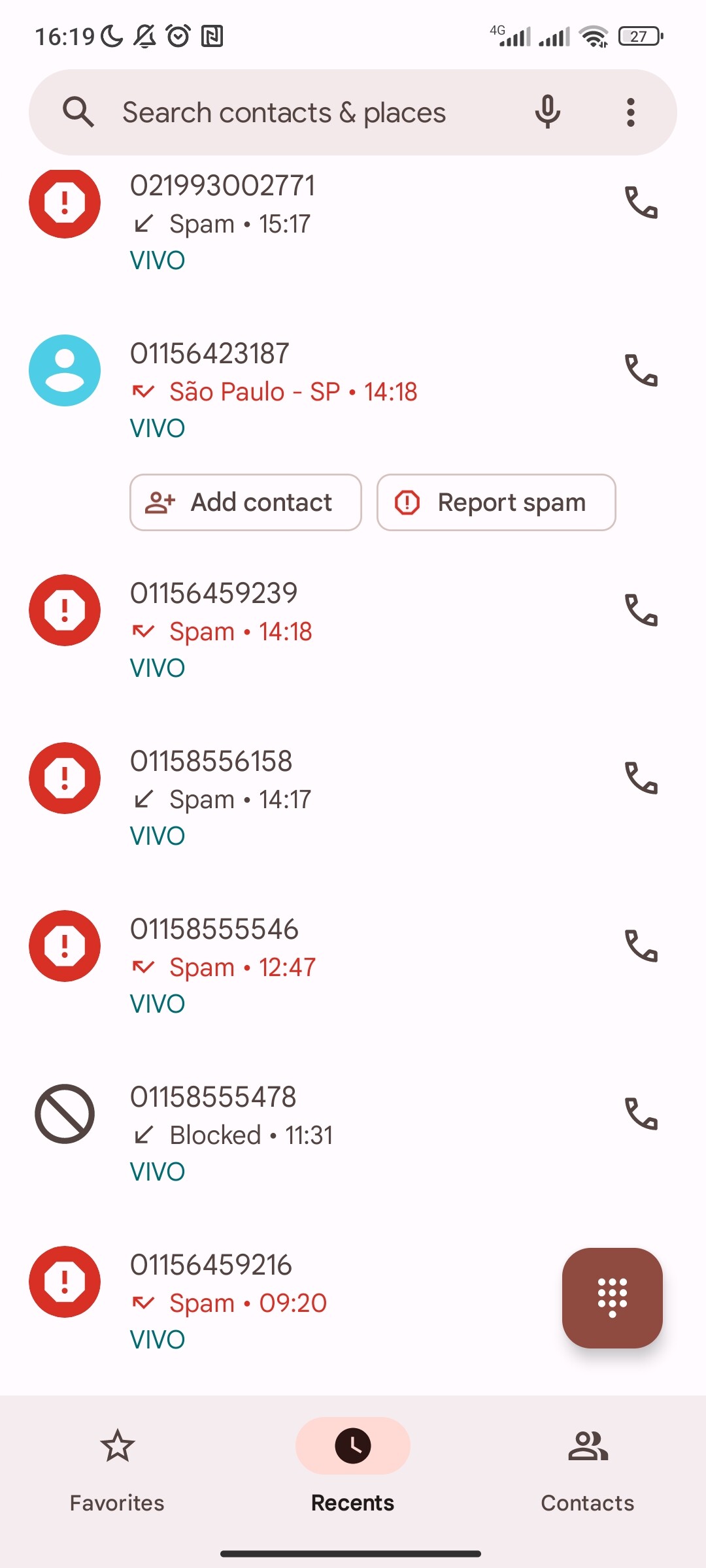
Task: Open call entry 01158556158
Action: click(314, 798)
